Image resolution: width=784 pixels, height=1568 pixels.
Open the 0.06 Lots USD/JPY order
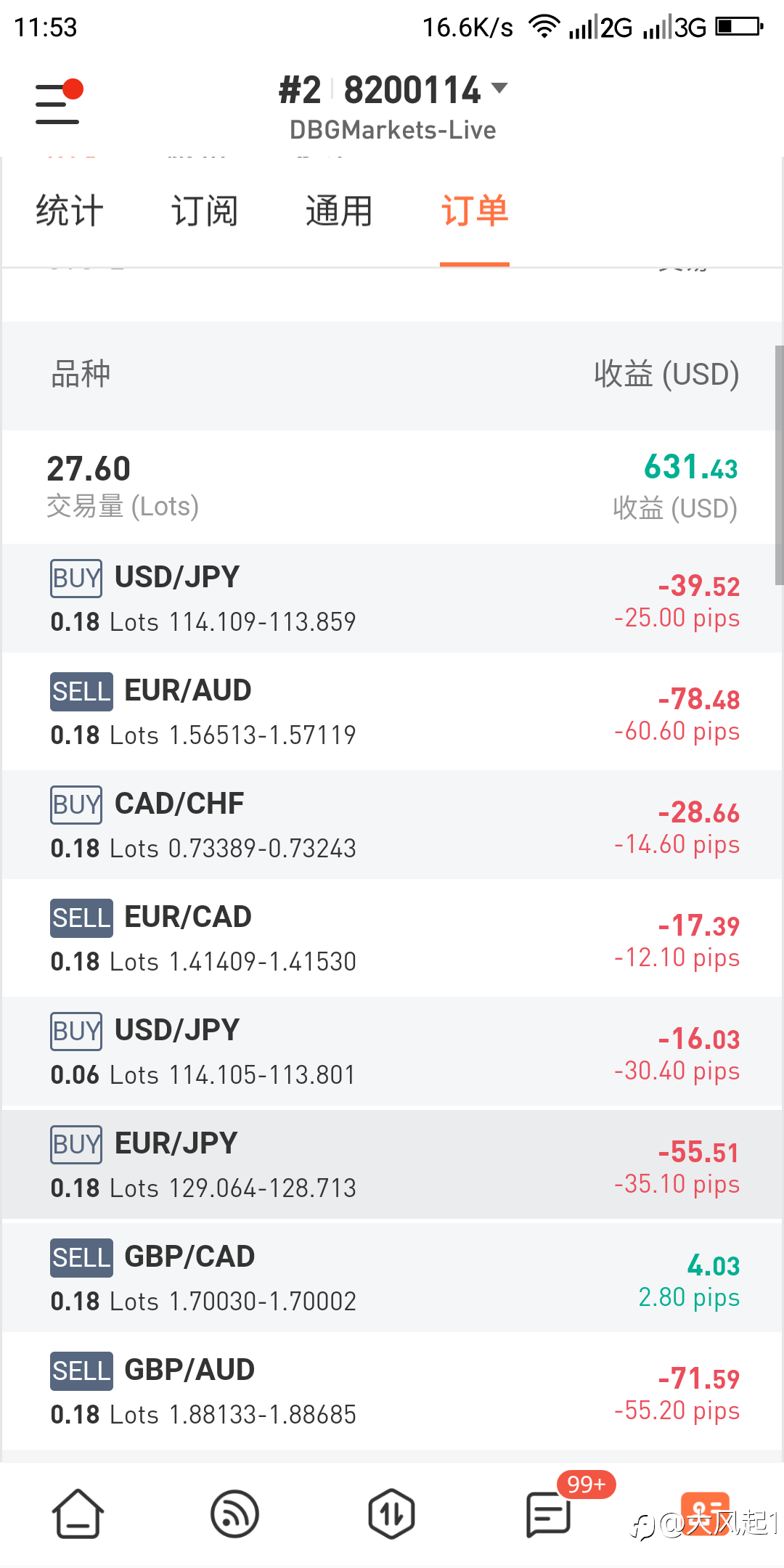coord(392,1052)
